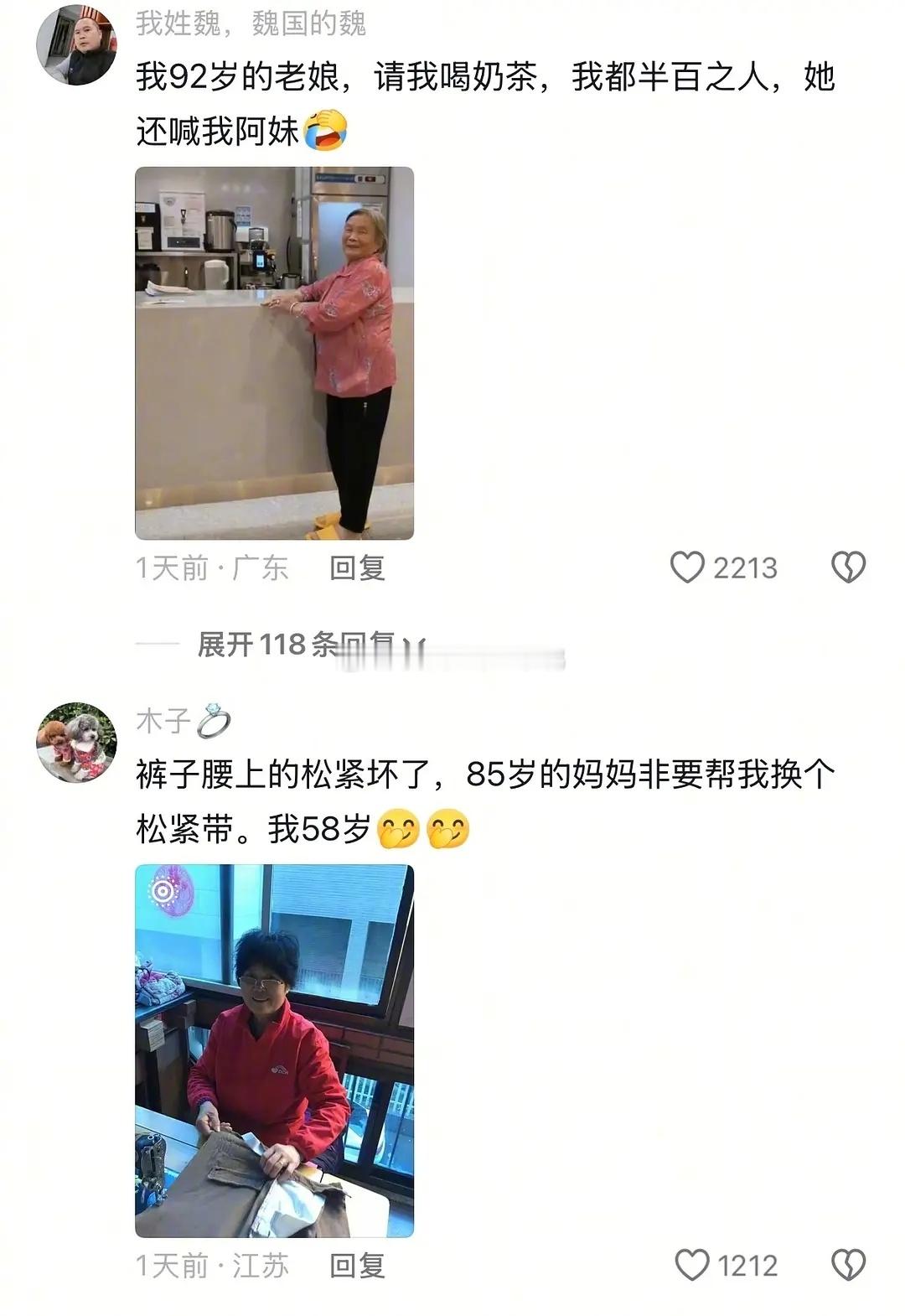Dislike the 广东 comment
This screenshot has width=905, height=1316.
click(848, 567)
